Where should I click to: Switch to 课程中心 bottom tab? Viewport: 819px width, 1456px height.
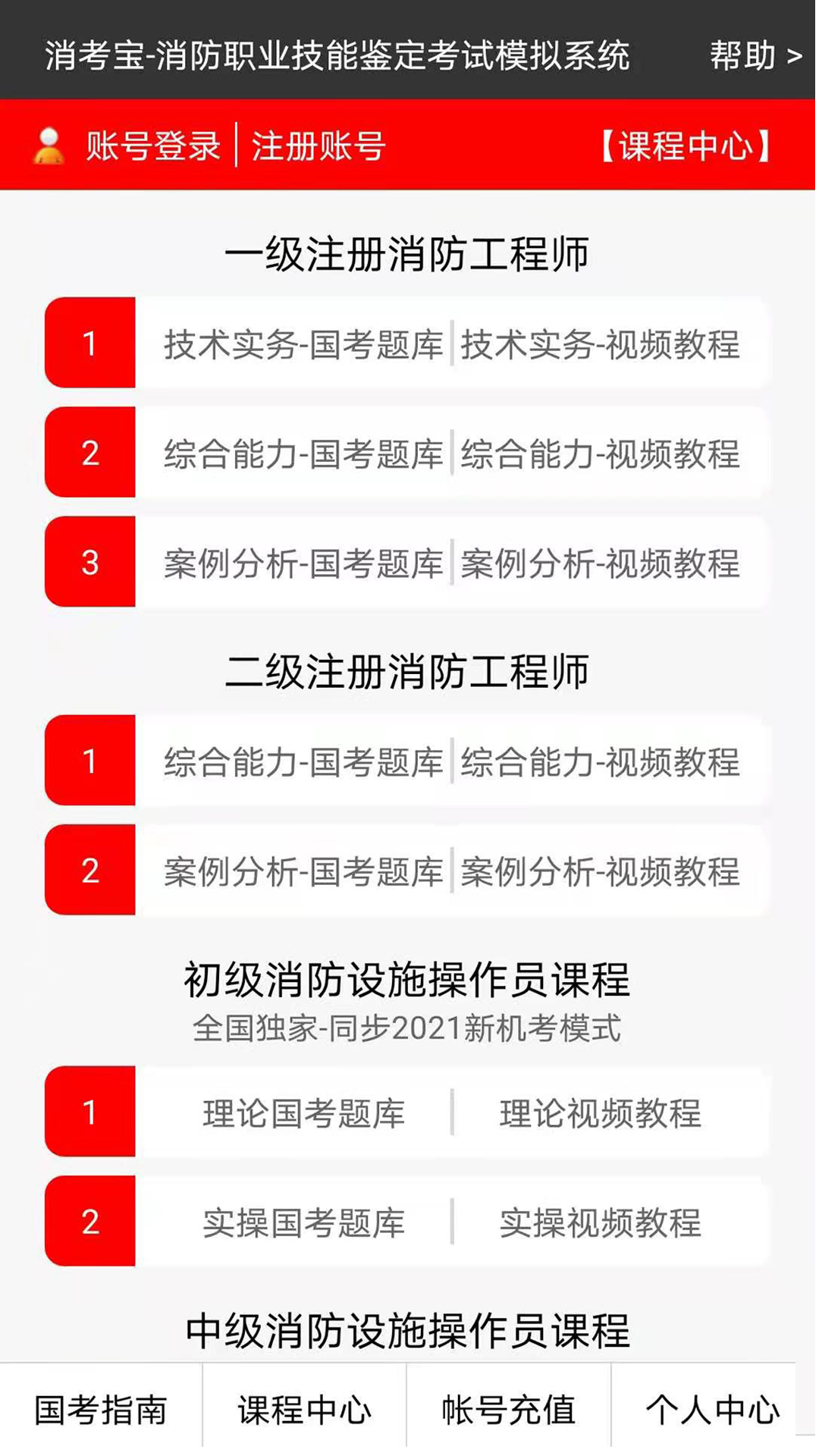coord(305,1410)
